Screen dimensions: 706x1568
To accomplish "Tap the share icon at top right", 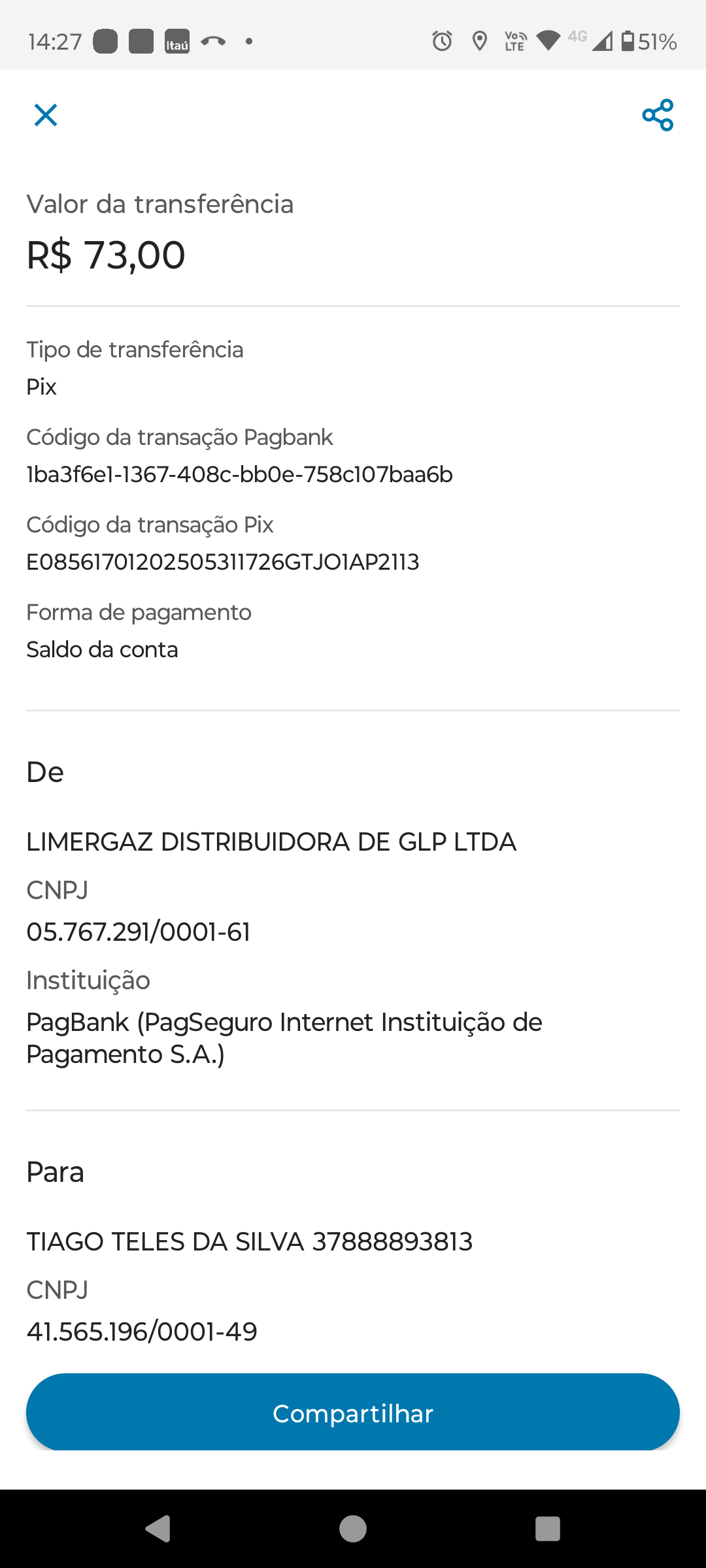I will click(x=658, y=115).
